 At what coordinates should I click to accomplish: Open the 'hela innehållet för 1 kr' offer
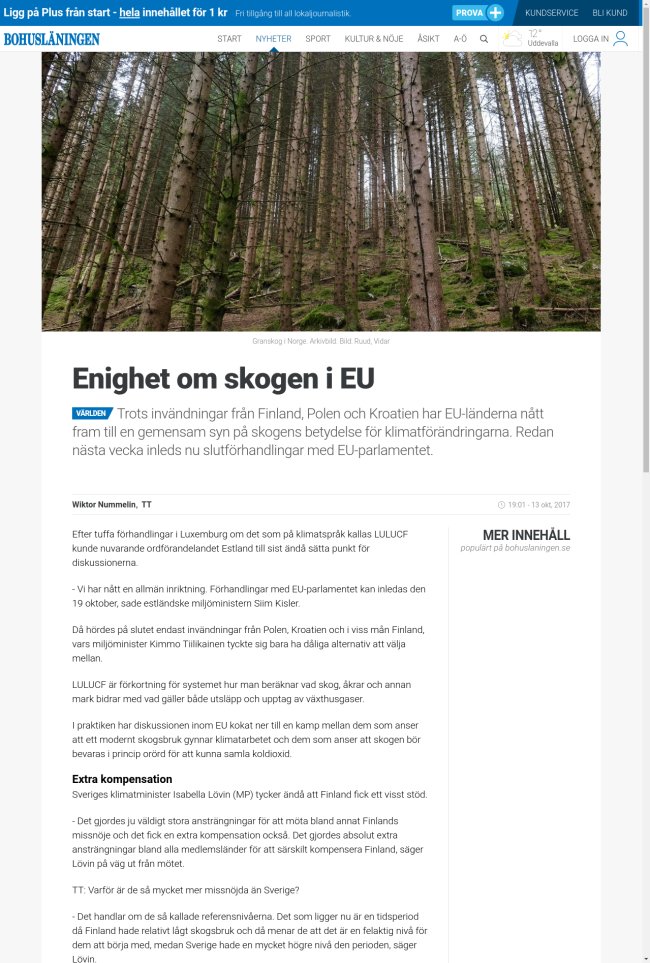pos(173,13)
